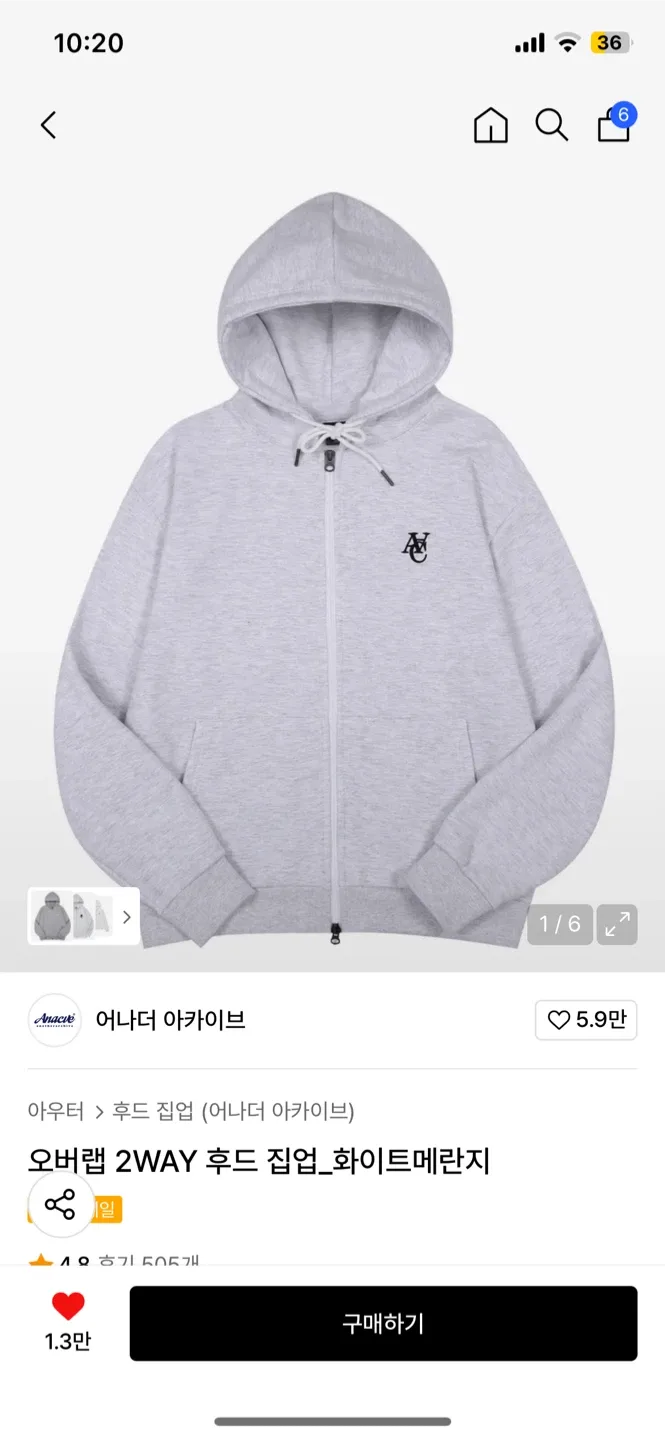Open the search magnifier
The image size is (665, 1440).
click(x=551, y=125)
